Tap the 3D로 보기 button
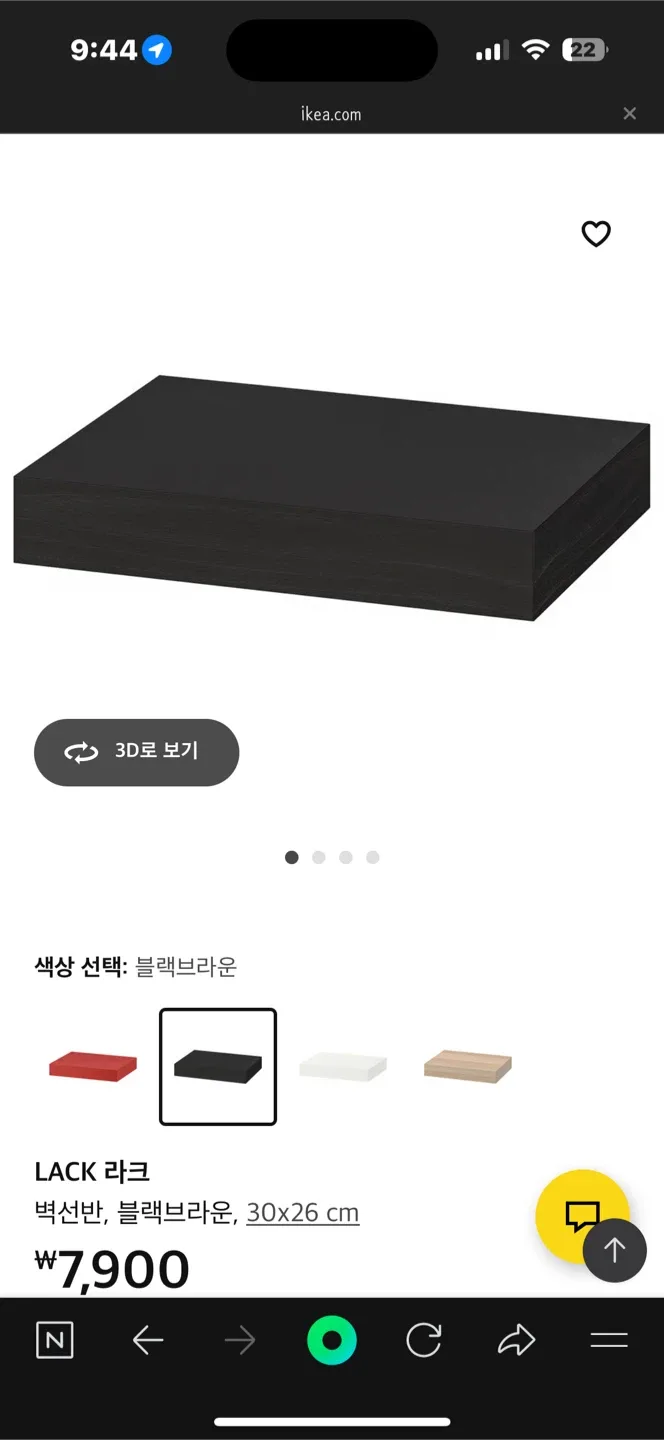The width and height of the screenshot is (664, 1440). click(137, 752)
